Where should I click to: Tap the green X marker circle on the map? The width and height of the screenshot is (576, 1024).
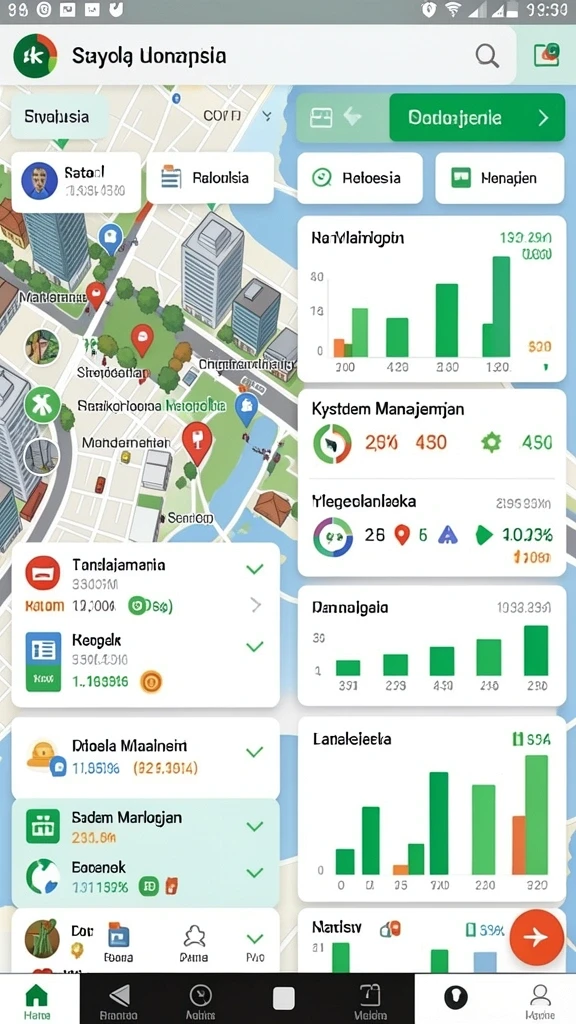(x=42, y=405)
